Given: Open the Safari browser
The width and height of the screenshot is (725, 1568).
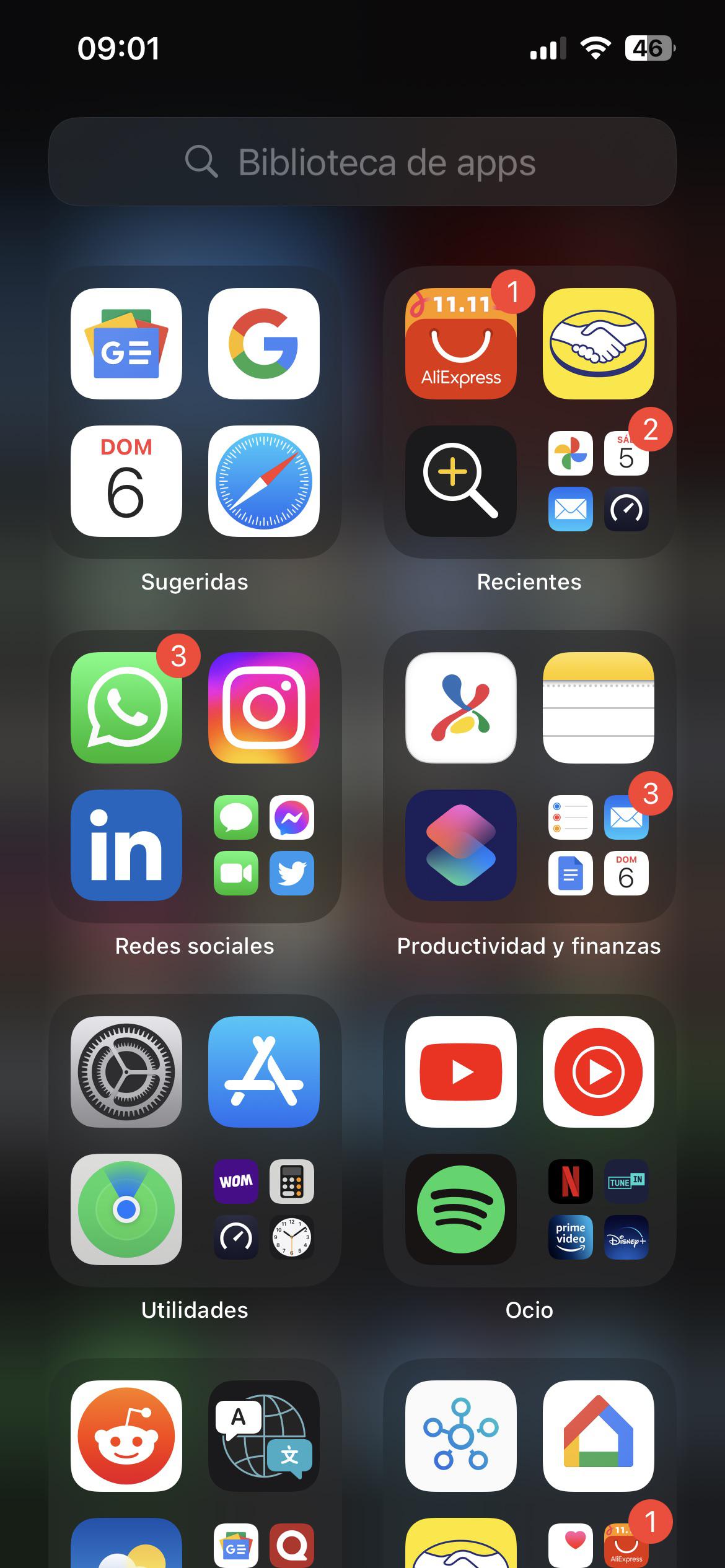Looking at the screenshot, I should click(264, 481).
